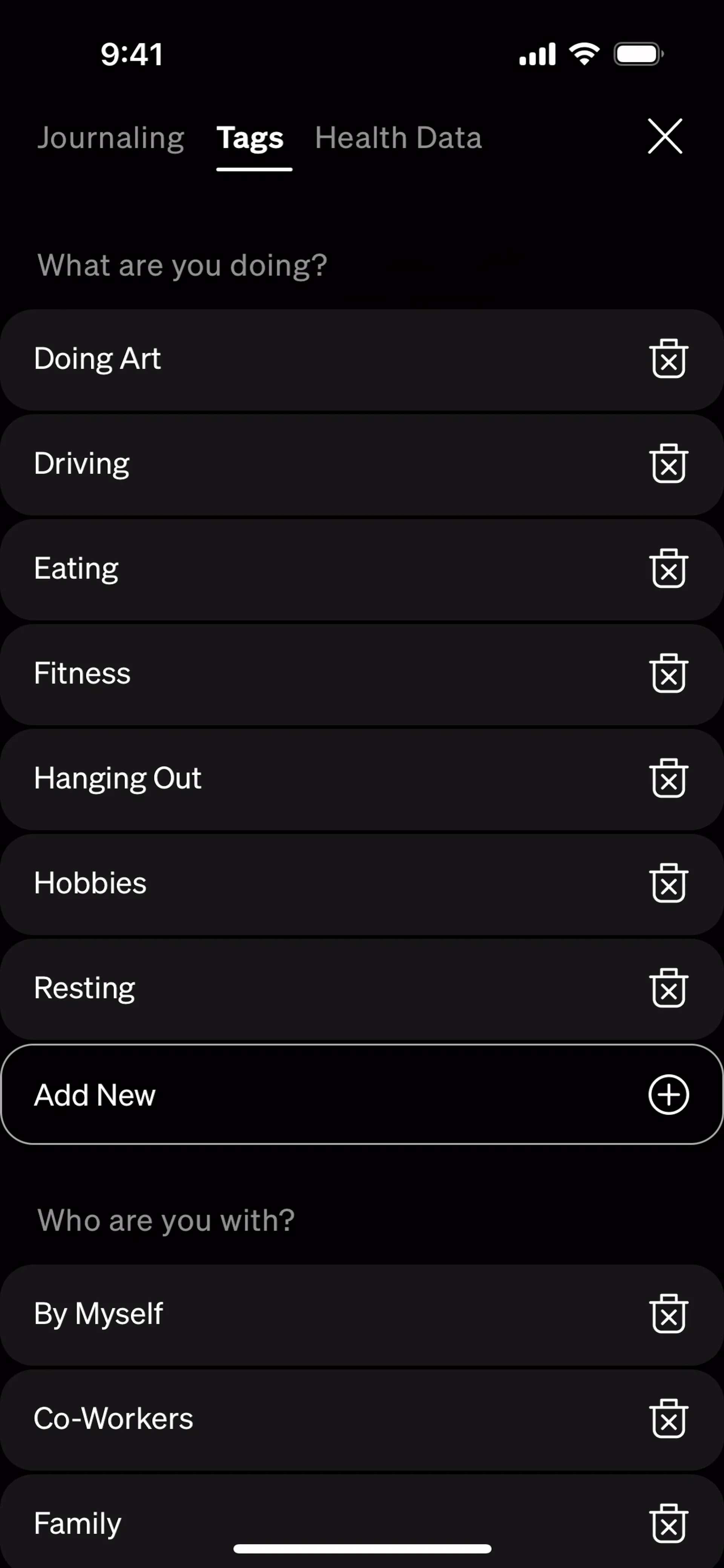The height and width of the screenshot is (1568, 724).
Task: Delete the Doing Art tag
Action: (x=669, y=359)
